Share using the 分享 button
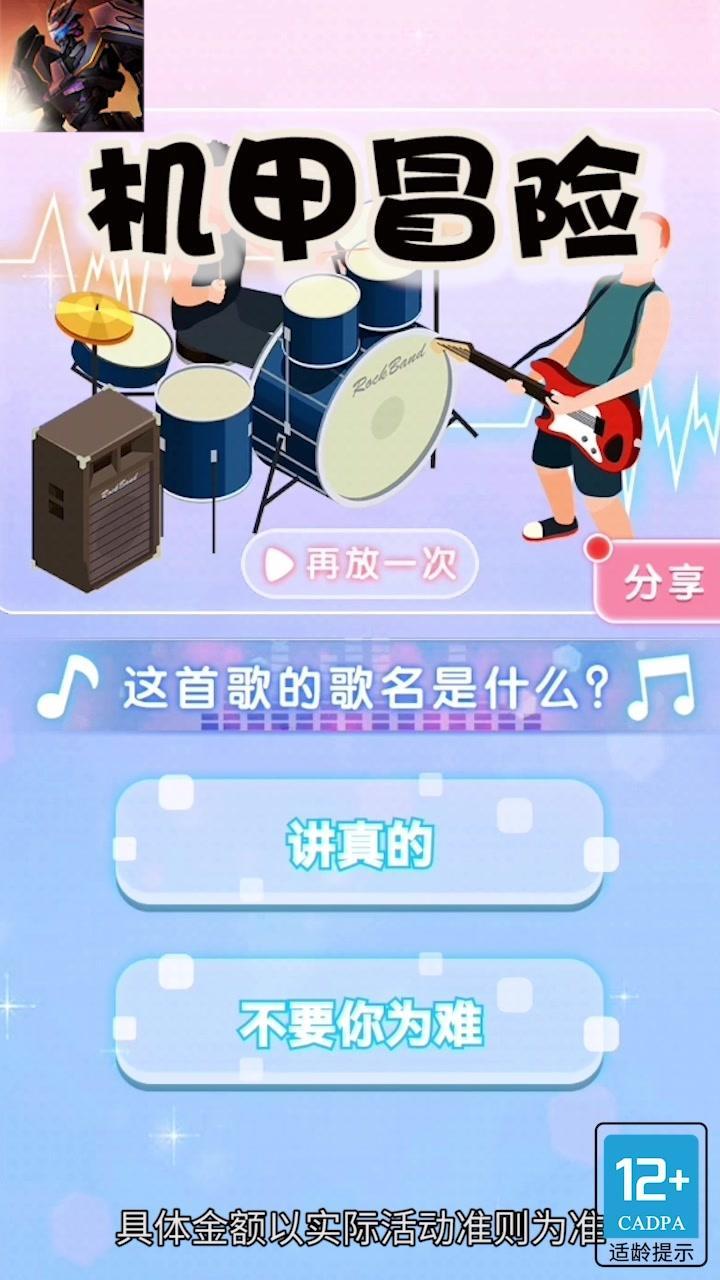720x1280 pixels. click(x=660, y=584)
